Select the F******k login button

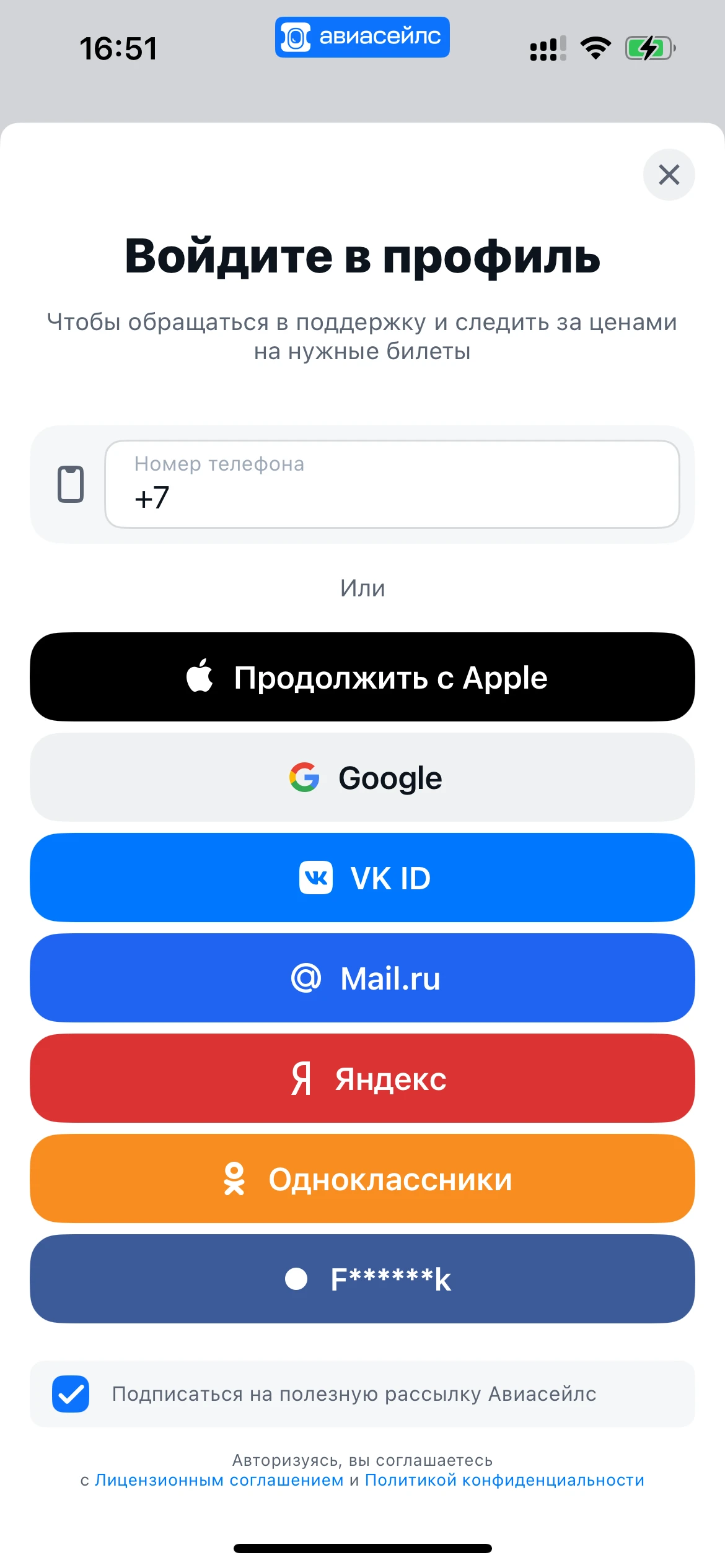click(362, 1279)
